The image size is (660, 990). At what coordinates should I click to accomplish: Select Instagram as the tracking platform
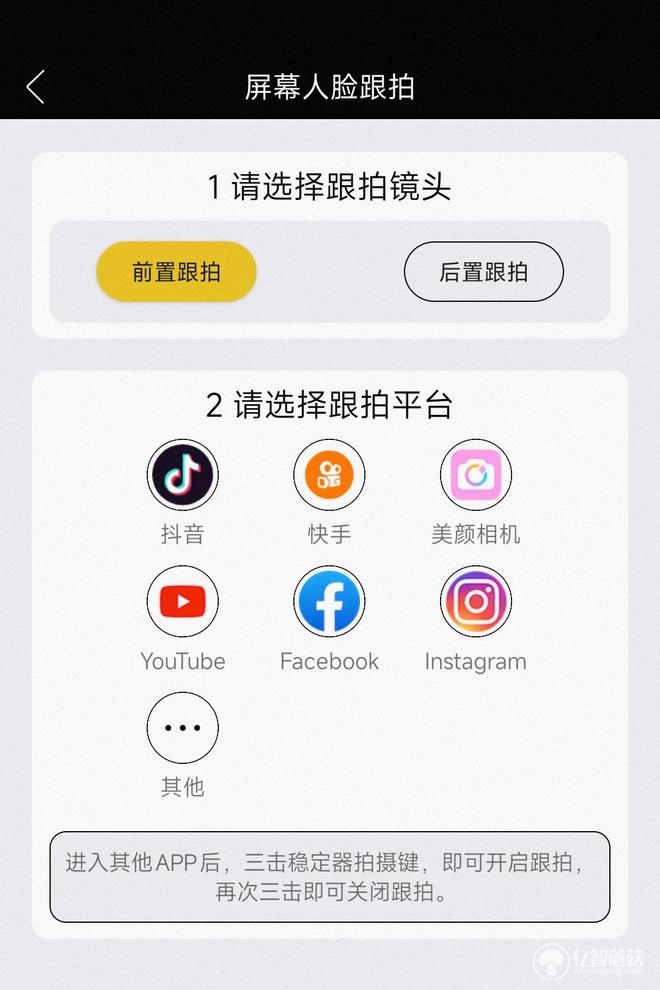point(476,602)
